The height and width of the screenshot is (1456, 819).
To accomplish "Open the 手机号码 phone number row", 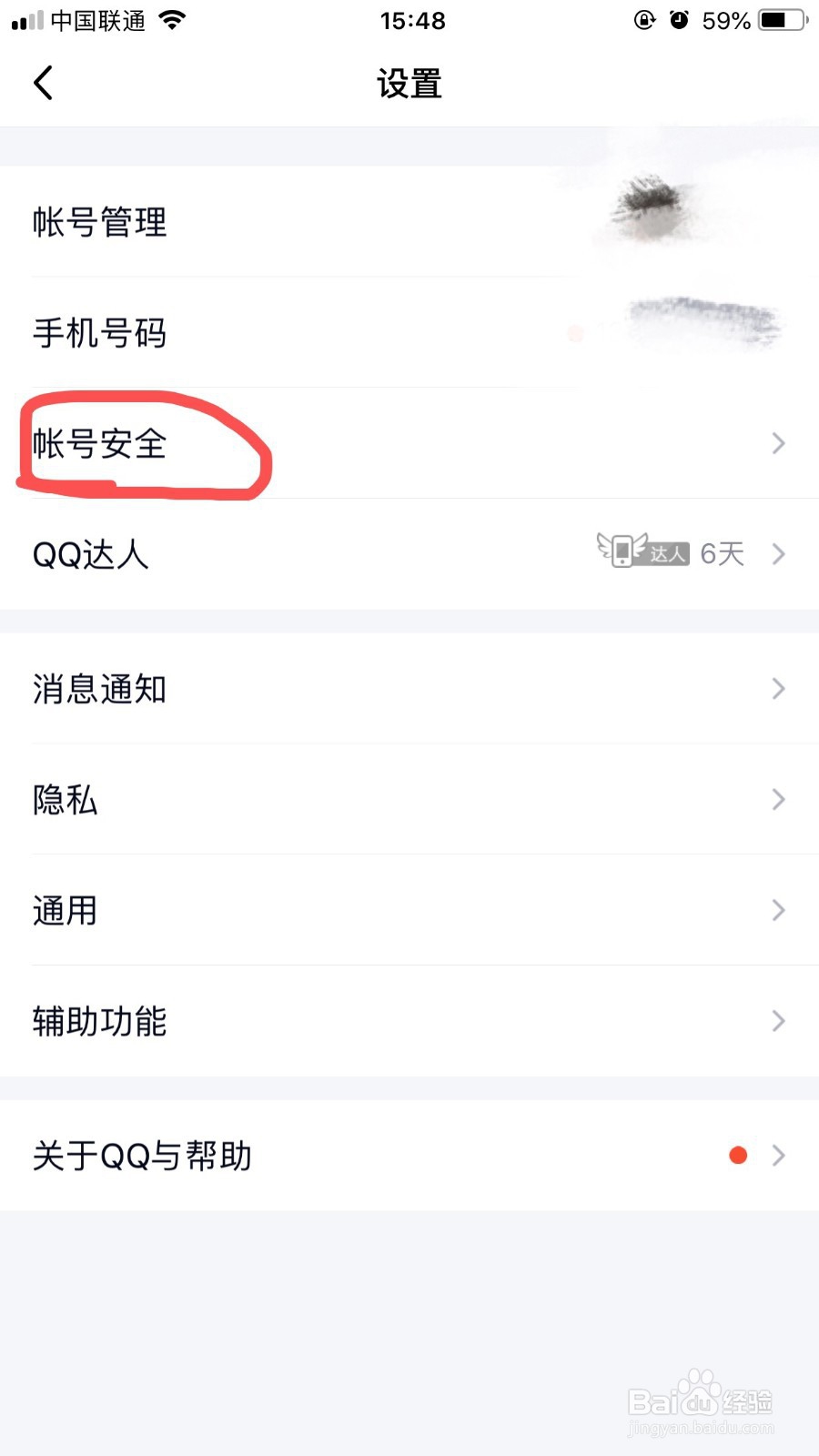I will tap(100, 333).
